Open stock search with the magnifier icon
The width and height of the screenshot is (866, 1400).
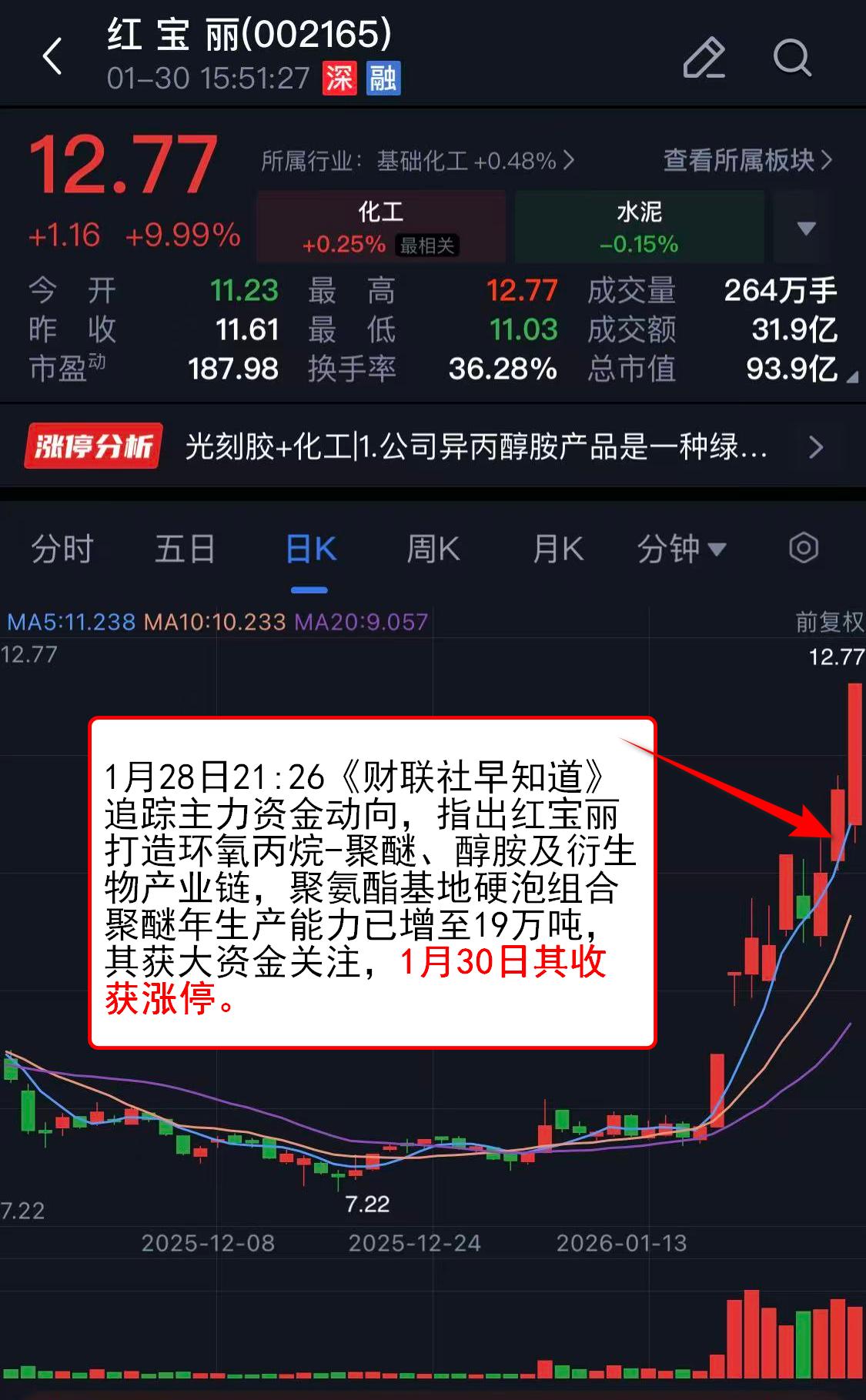tap(791, 58)
